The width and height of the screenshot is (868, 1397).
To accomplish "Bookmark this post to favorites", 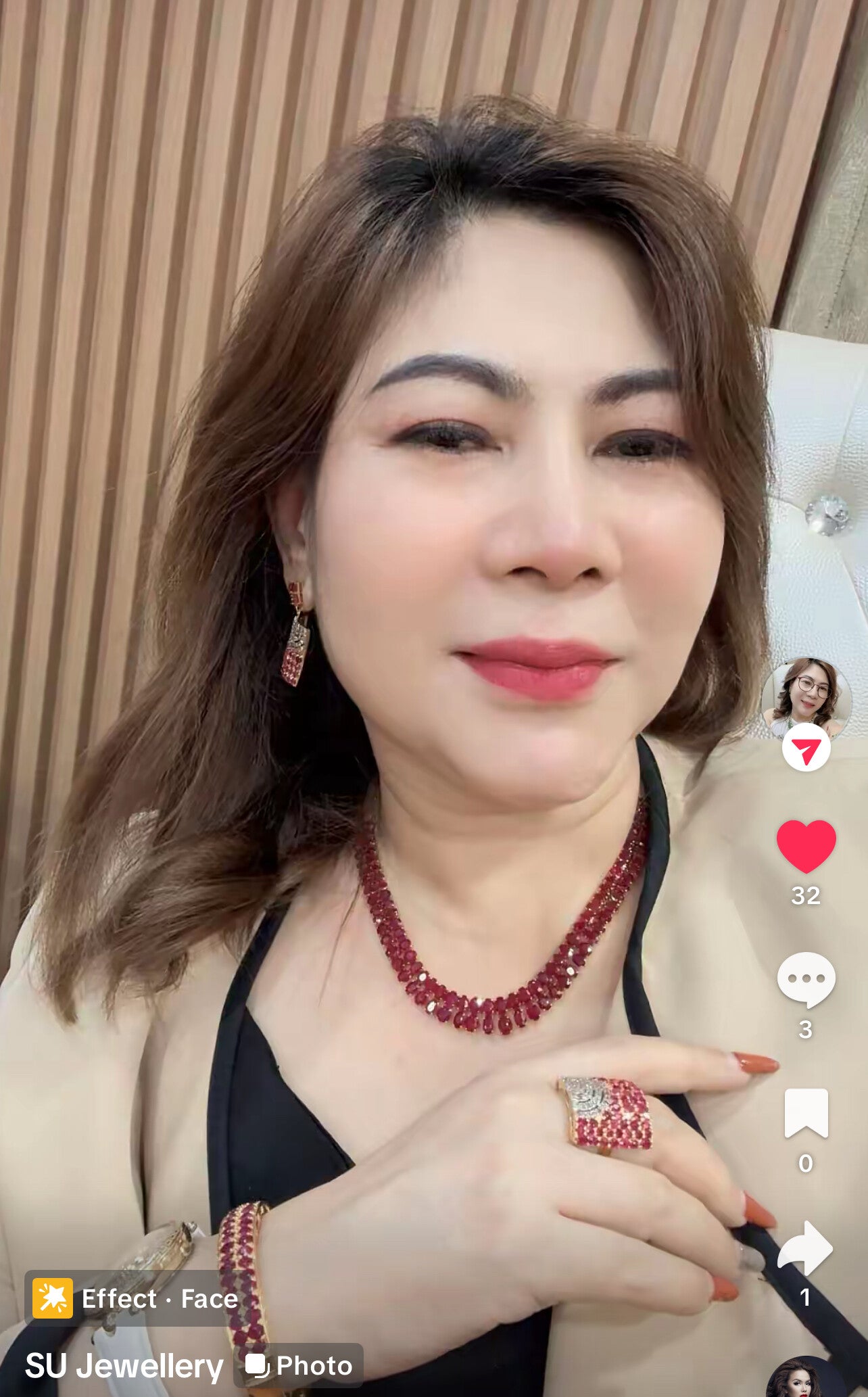I will tap(806, 1113).
